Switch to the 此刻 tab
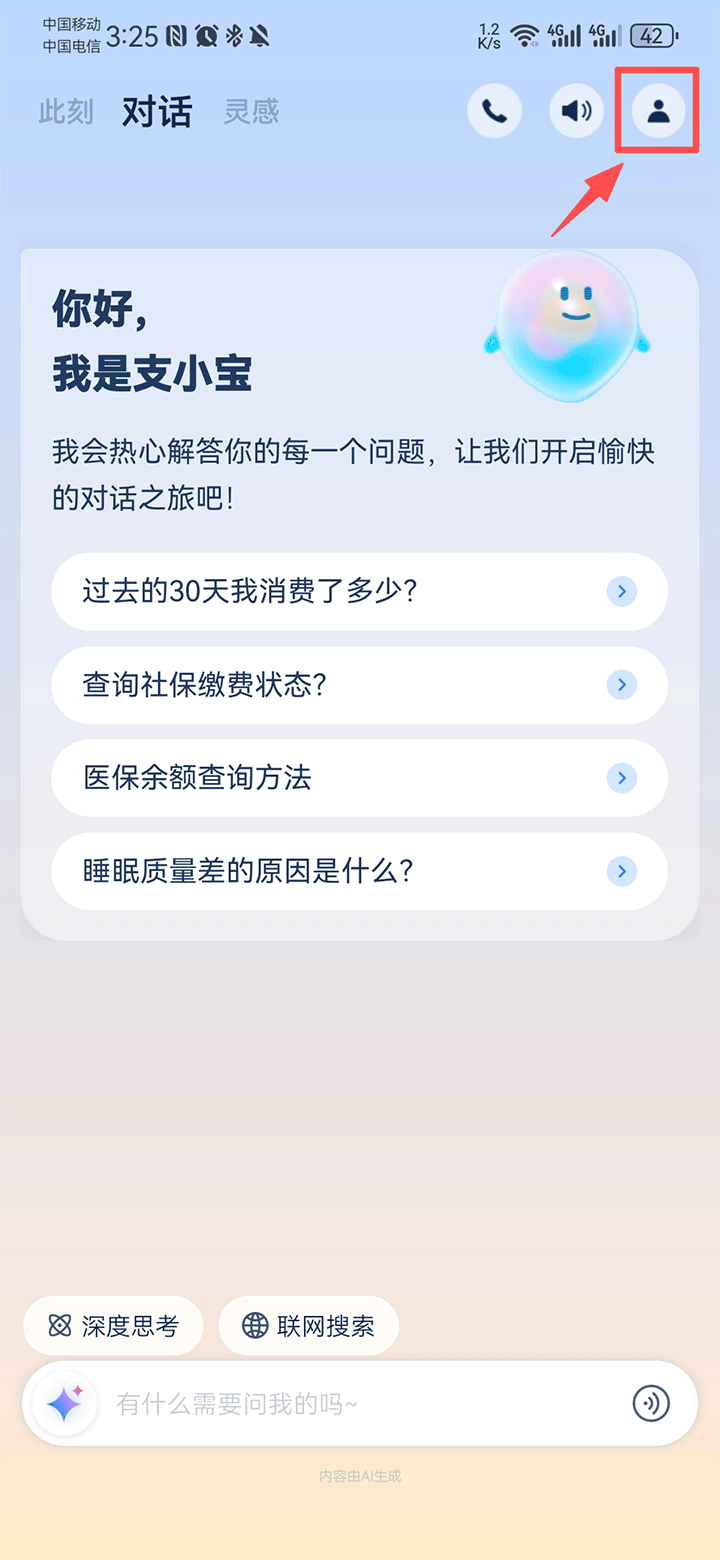This screenshot has height=1560, width=720. pyautogui.click(x=66, y=112)
